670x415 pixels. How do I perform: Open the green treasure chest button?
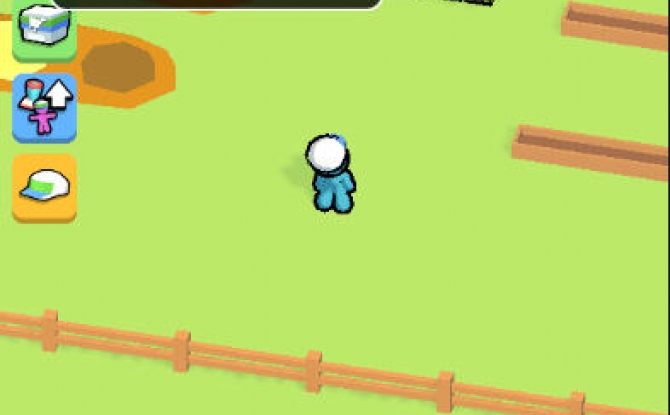[x=44, y=28]
